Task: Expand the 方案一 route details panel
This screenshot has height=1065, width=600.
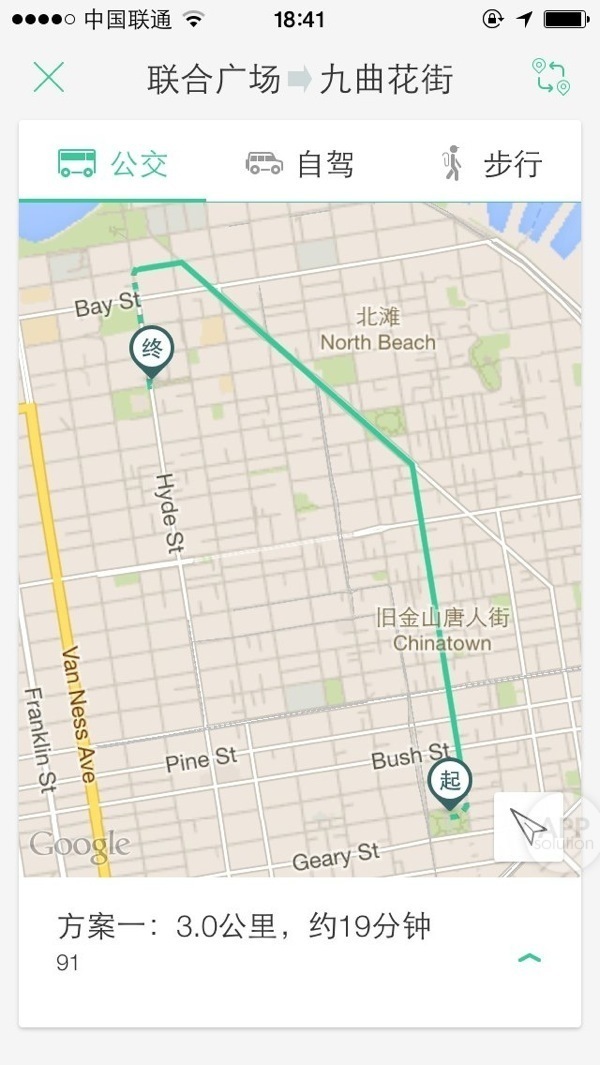Action: (x=529, y=958)
